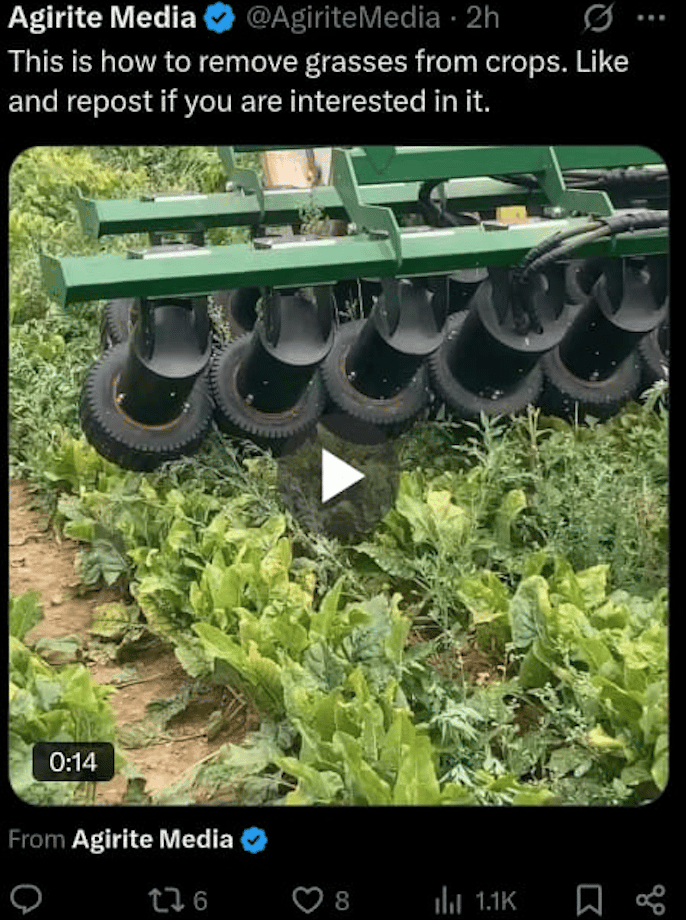Open Agirite Media profile from header name
Screen dimensions: 686x920
point(102,17)
